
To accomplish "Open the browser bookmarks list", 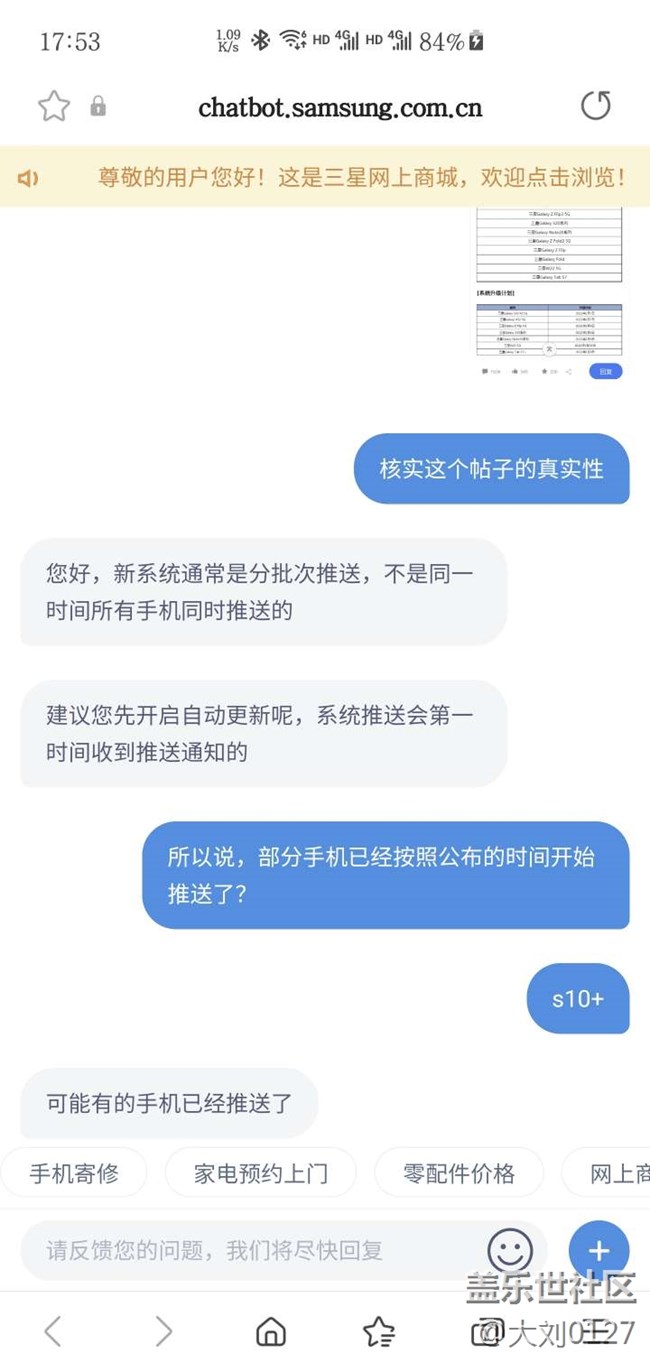I will click(379, 1331).
